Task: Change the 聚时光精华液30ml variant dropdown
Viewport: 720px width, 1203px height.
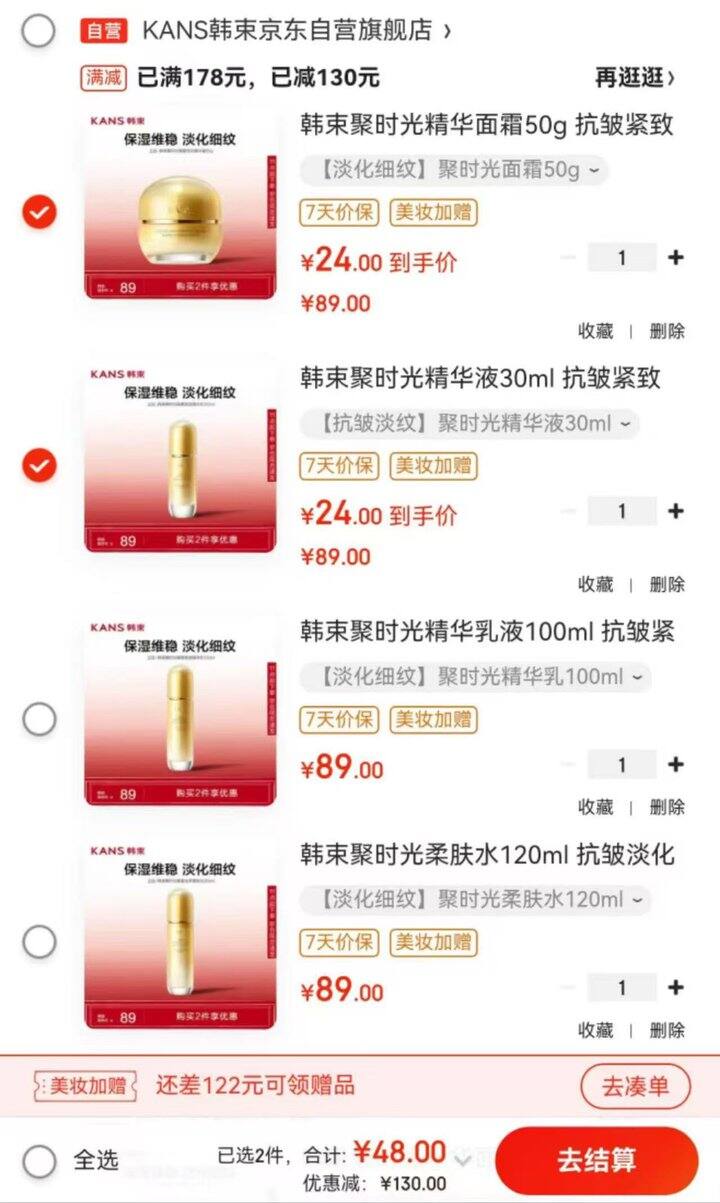Action: pyautogui.click(x=470, y=424)
